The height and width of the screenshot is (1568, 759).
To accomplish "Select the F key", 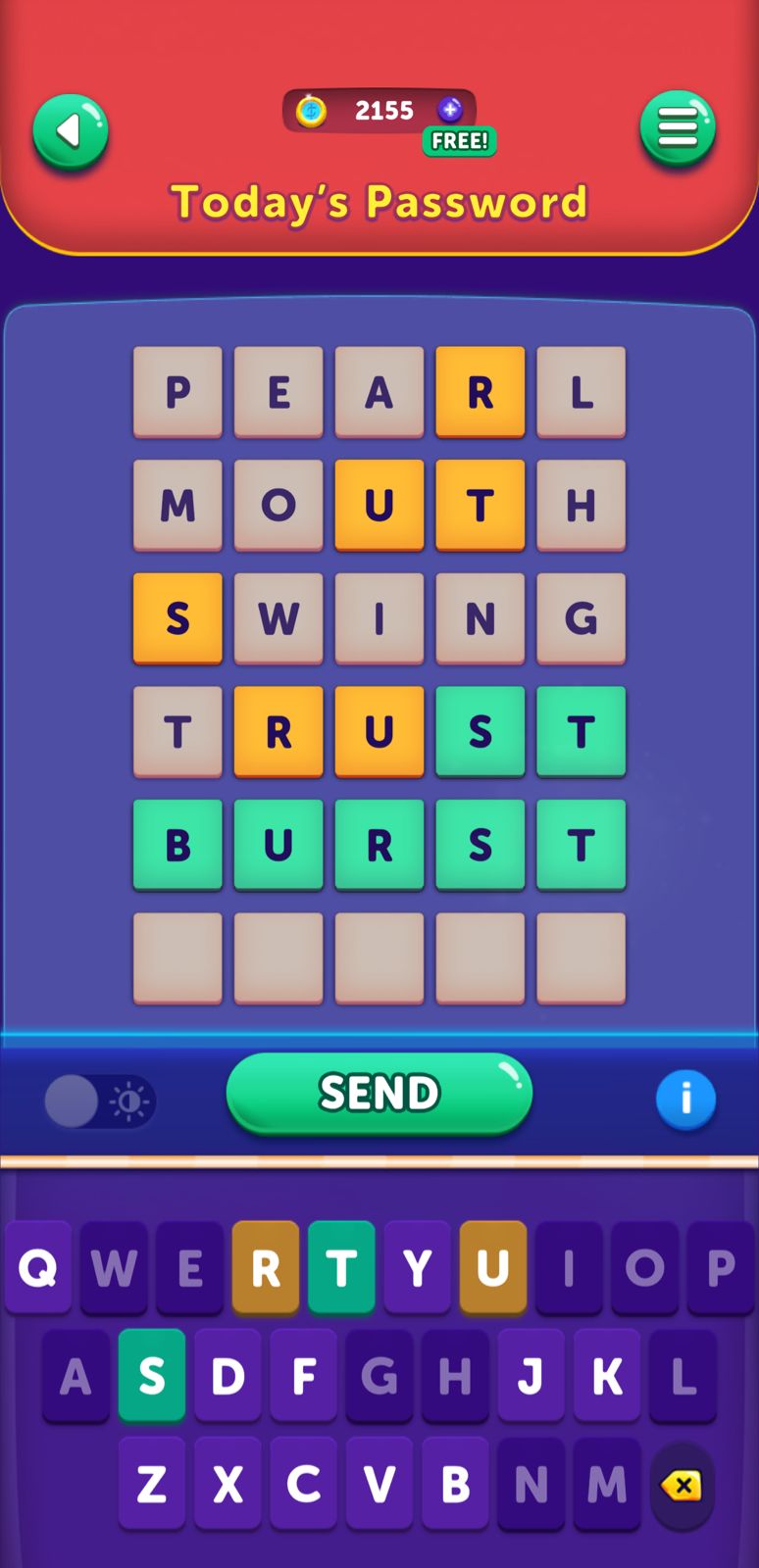I will pos(303,1376).
